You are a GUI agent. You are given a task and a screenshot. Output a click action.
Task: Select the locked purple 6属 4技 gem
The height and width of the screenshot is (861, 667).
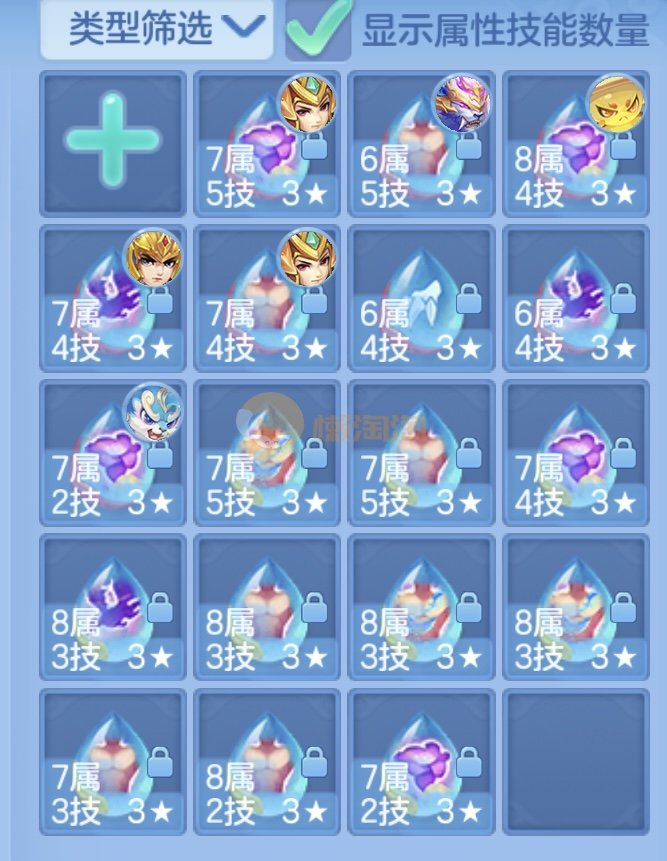pyautogui.click(x=575, y=298)
